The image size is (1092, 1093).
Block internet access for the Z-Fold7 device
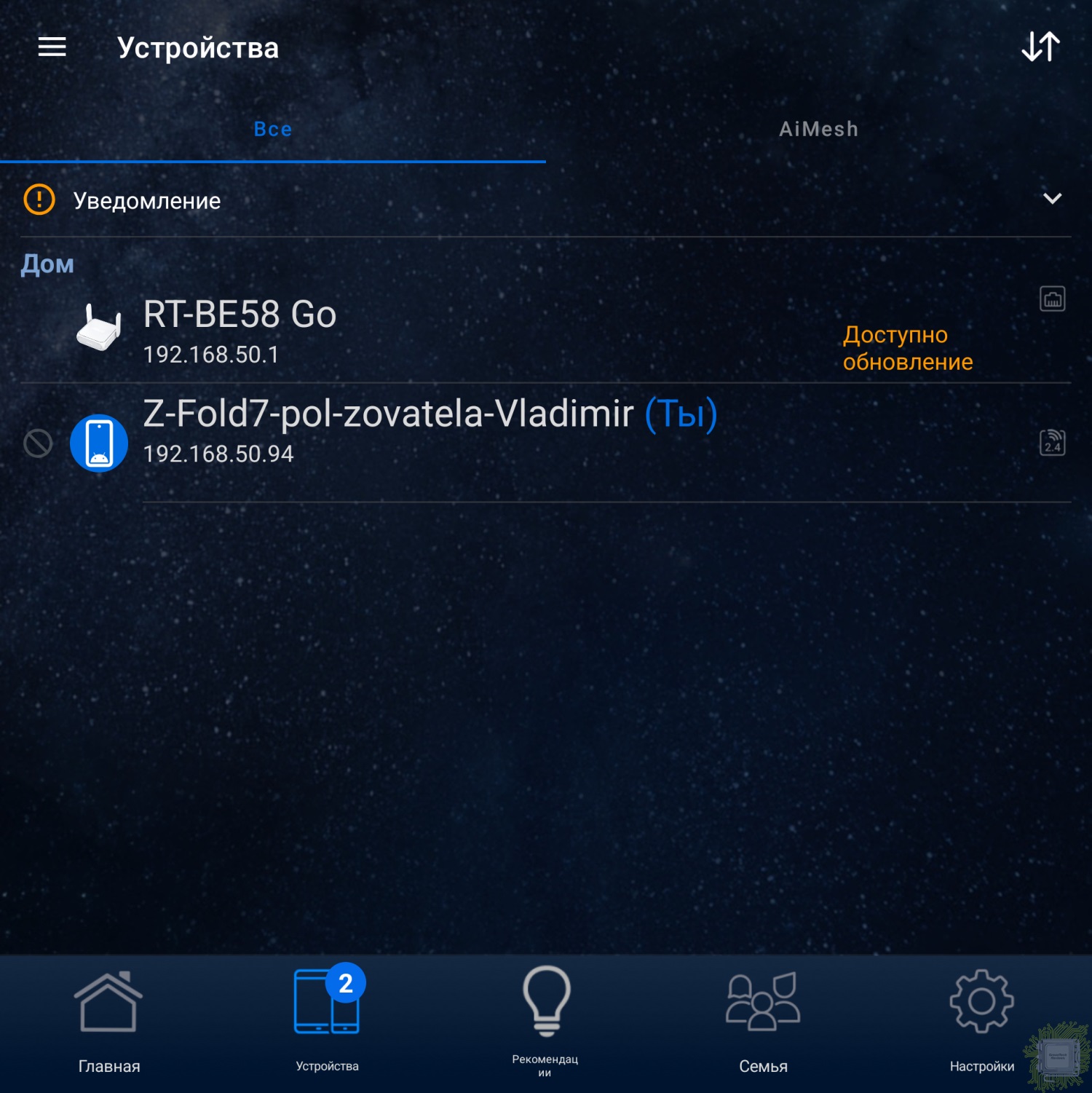38,443
